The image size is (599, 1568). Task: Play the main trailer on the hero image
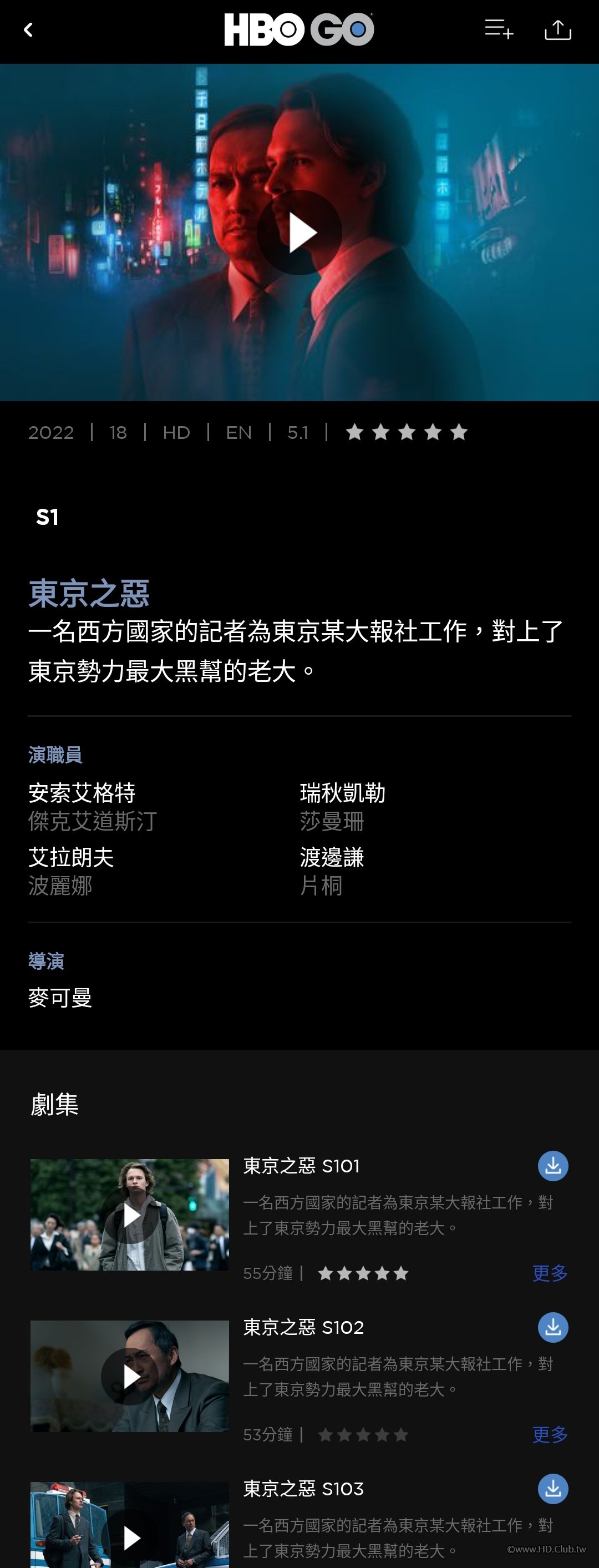click(x=299, y=232)
